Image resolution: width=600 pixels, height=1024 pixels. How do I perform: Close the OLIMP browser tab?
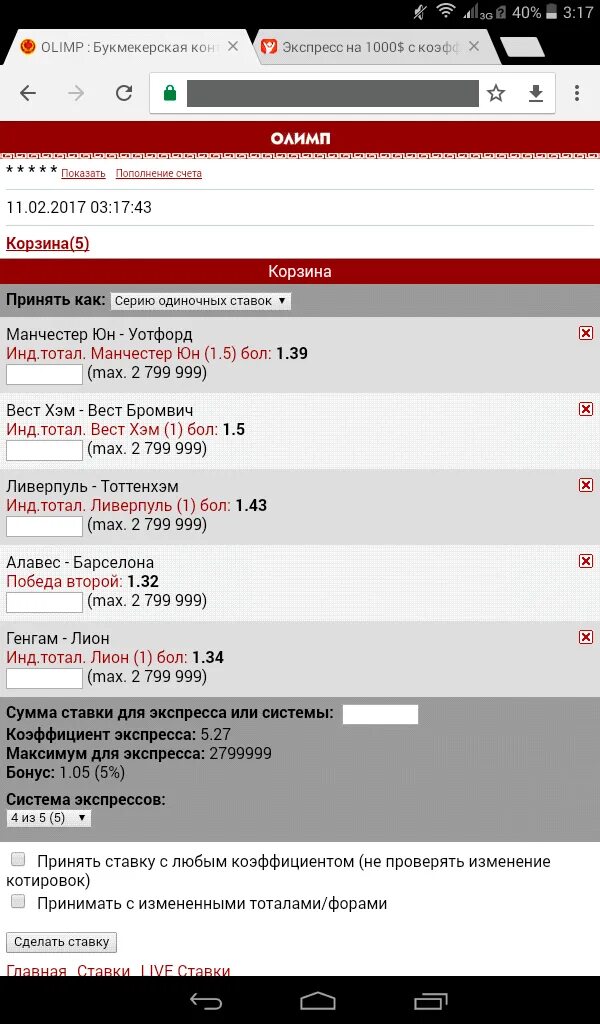click(x=233, y=46)
